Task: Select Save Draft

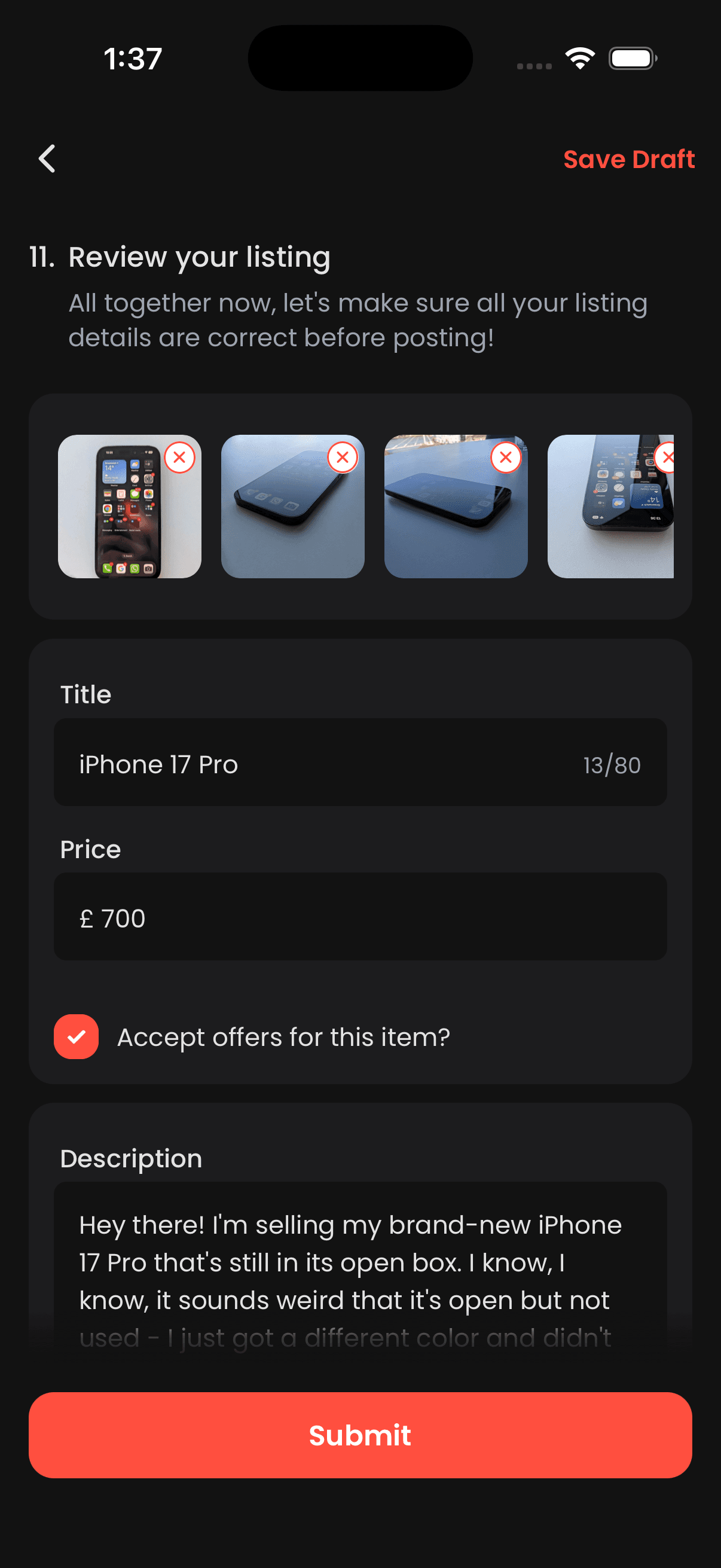Action: tap(629, 159)
